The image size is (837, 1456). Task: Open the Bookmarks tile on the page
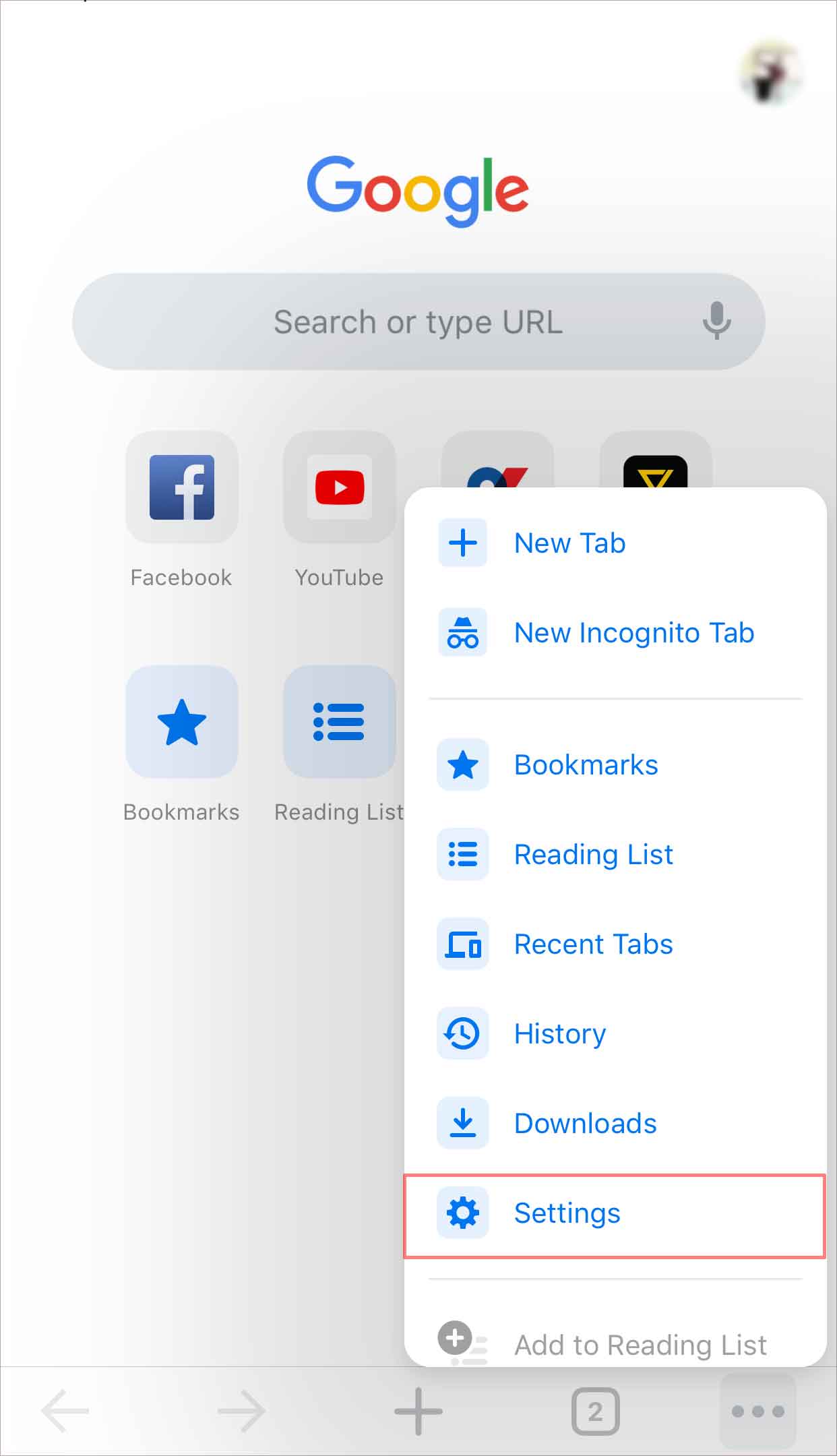click(181, 722)
